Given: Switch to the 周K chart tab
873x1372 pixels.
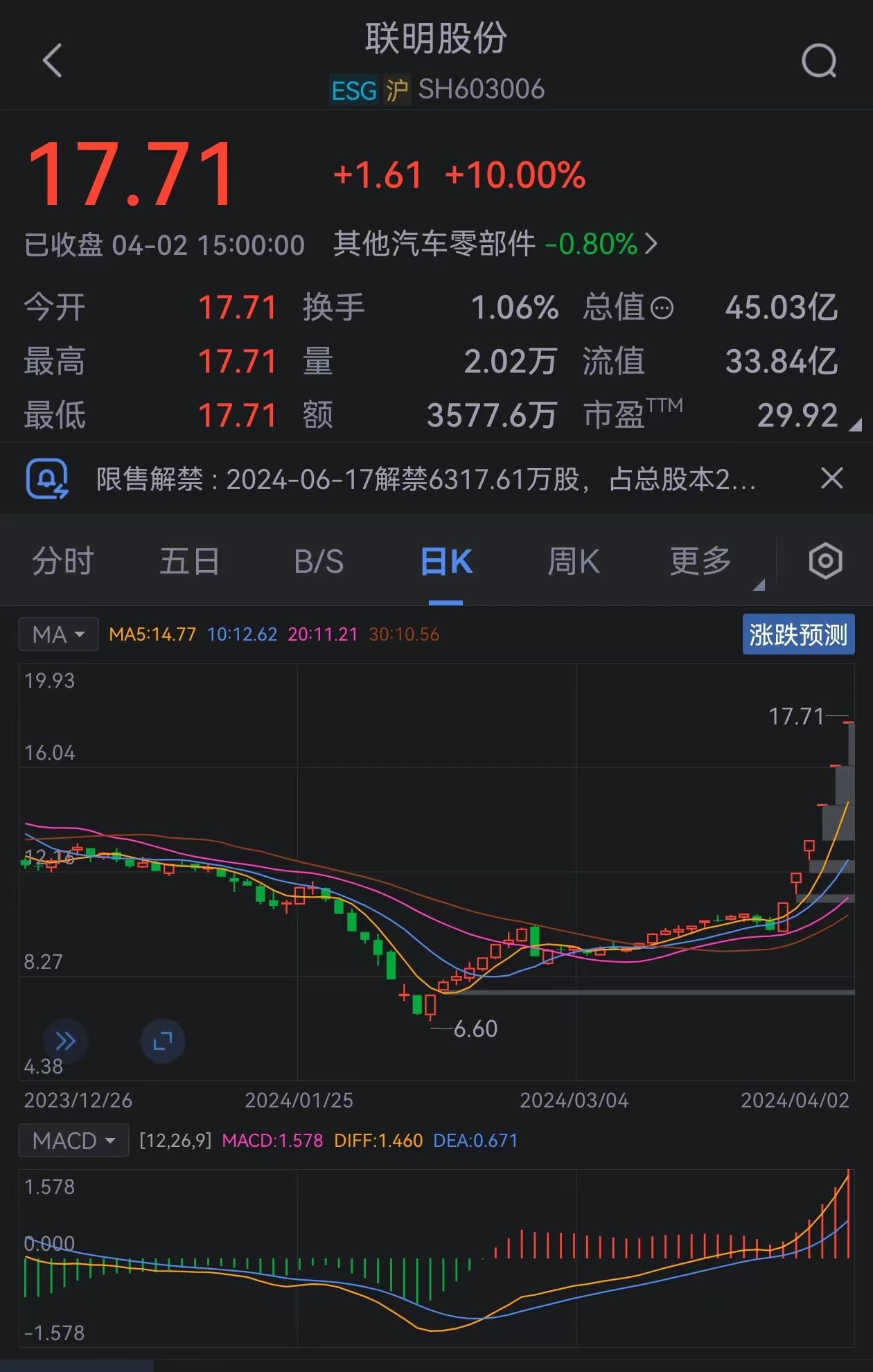Looking at the screenshot, I should click(573, 561).
